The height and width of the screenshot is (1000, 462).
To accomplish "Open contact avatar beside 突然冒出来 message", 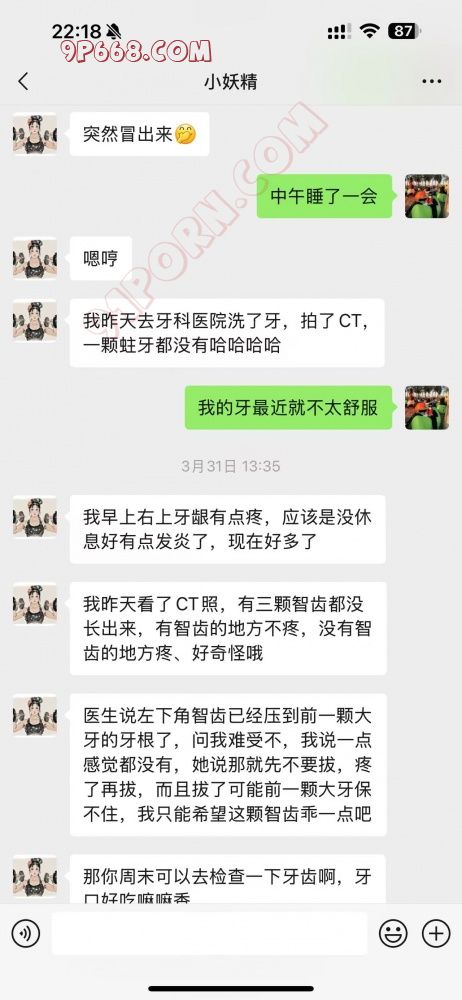I will (x=35, y=134).
